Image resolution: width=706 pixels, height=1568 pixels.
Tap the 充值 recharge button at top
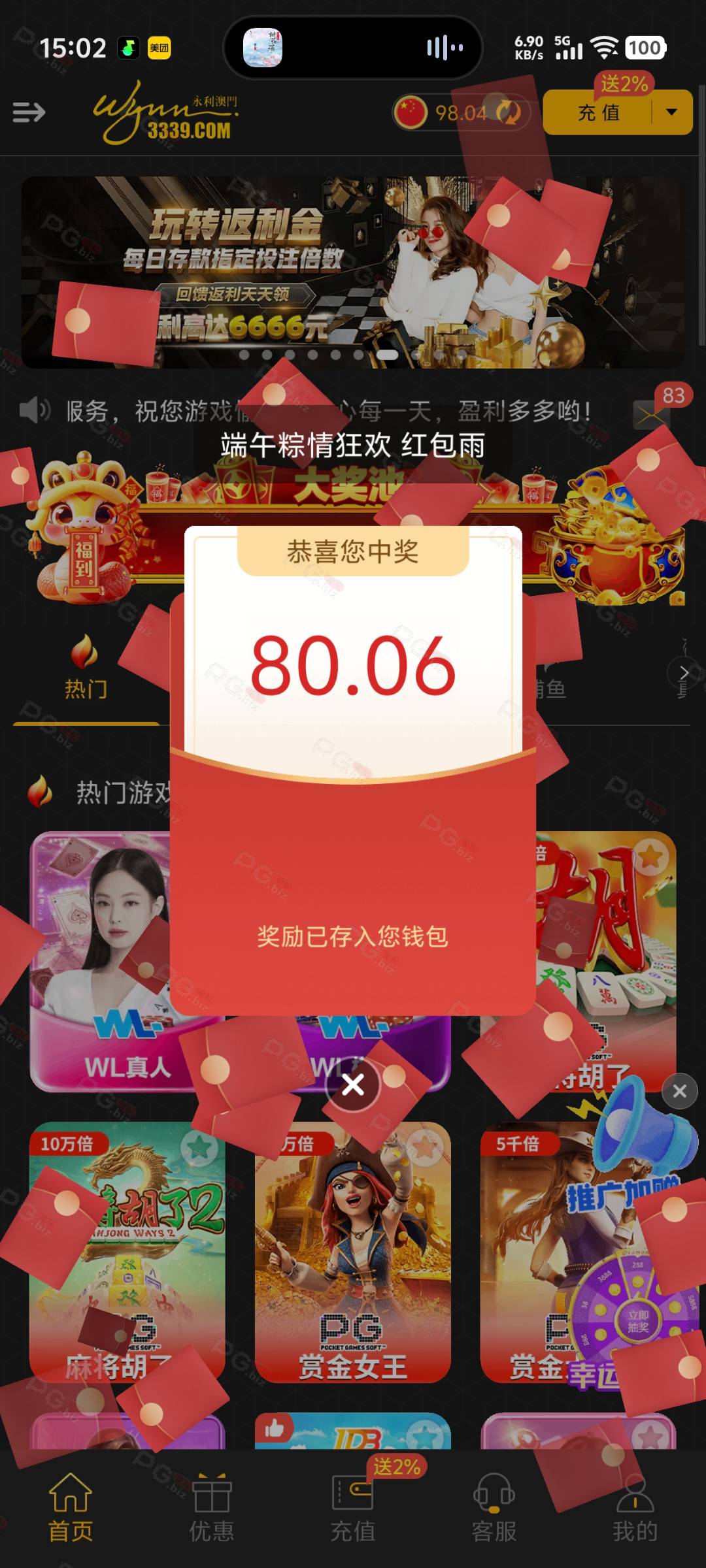(599, 112)
